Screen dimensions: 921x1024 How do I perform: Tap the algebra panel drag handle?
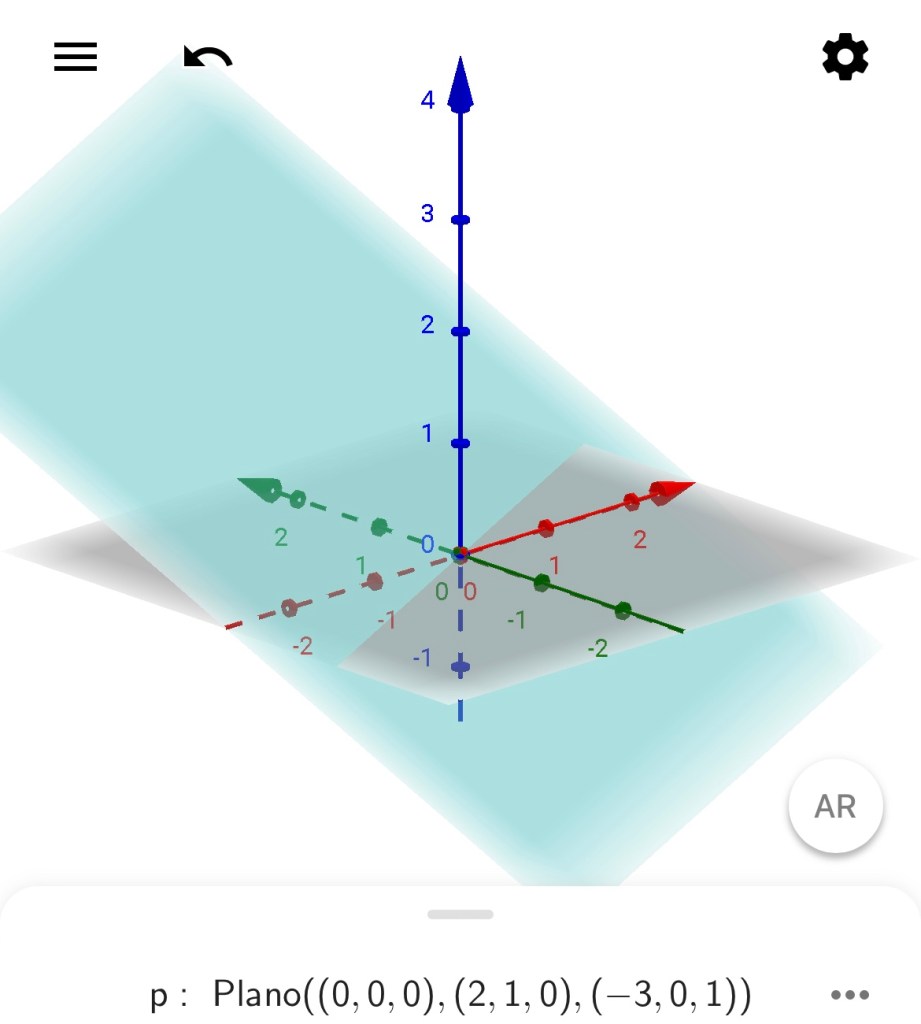[460, 914]
